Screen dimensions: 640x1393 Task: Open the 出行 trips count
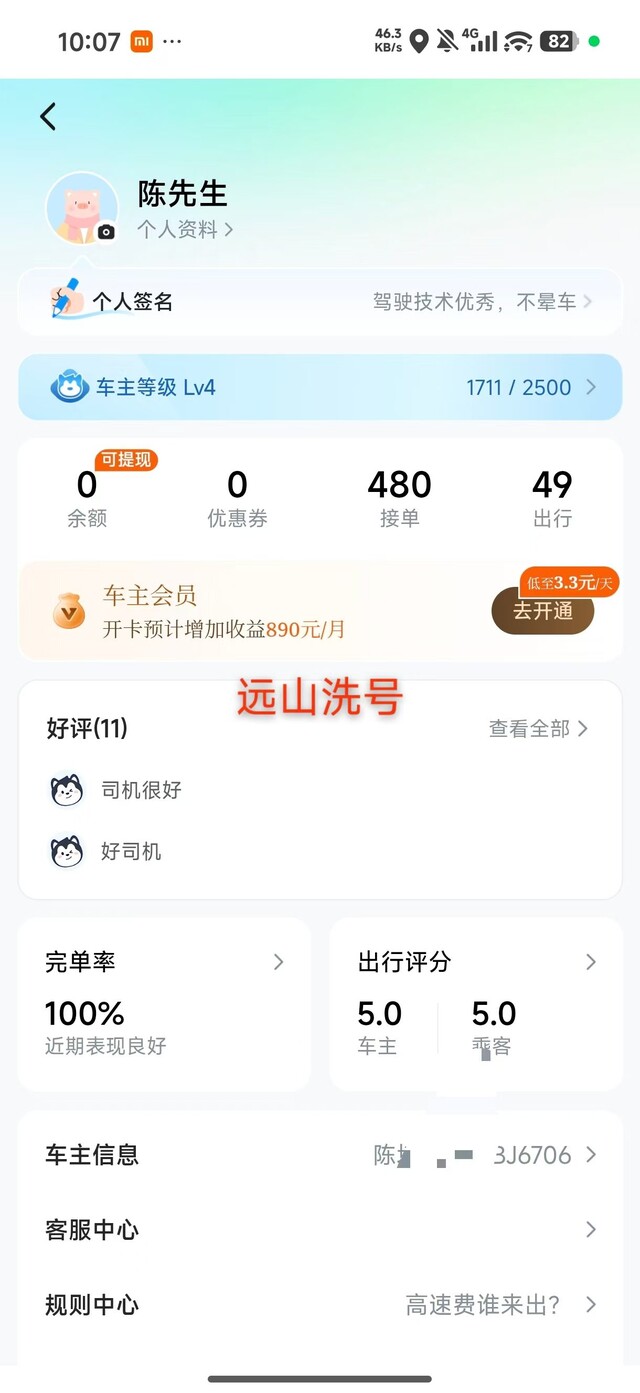(552, 498)
